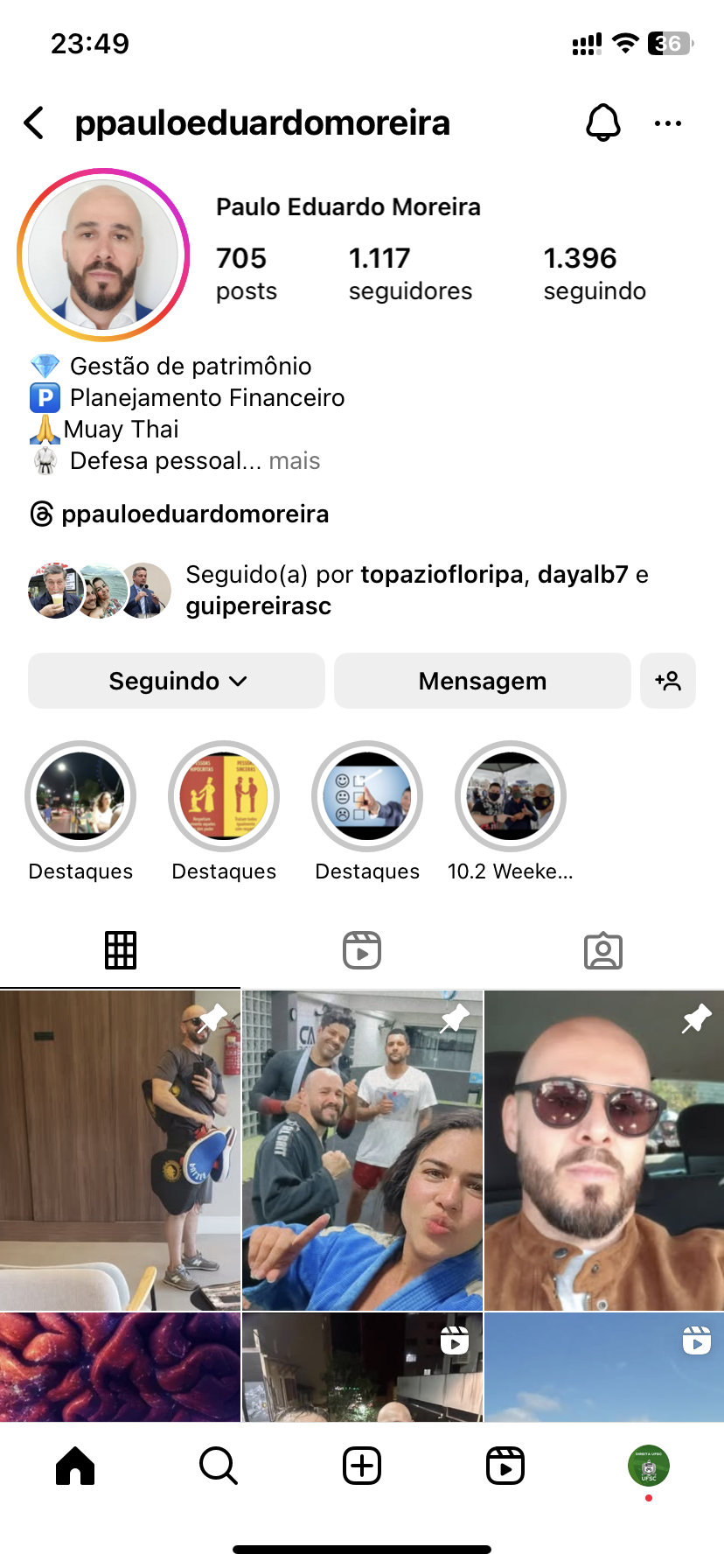Go to the Home feed
The image size is (724, 1568).
(x=75, y=1466)
